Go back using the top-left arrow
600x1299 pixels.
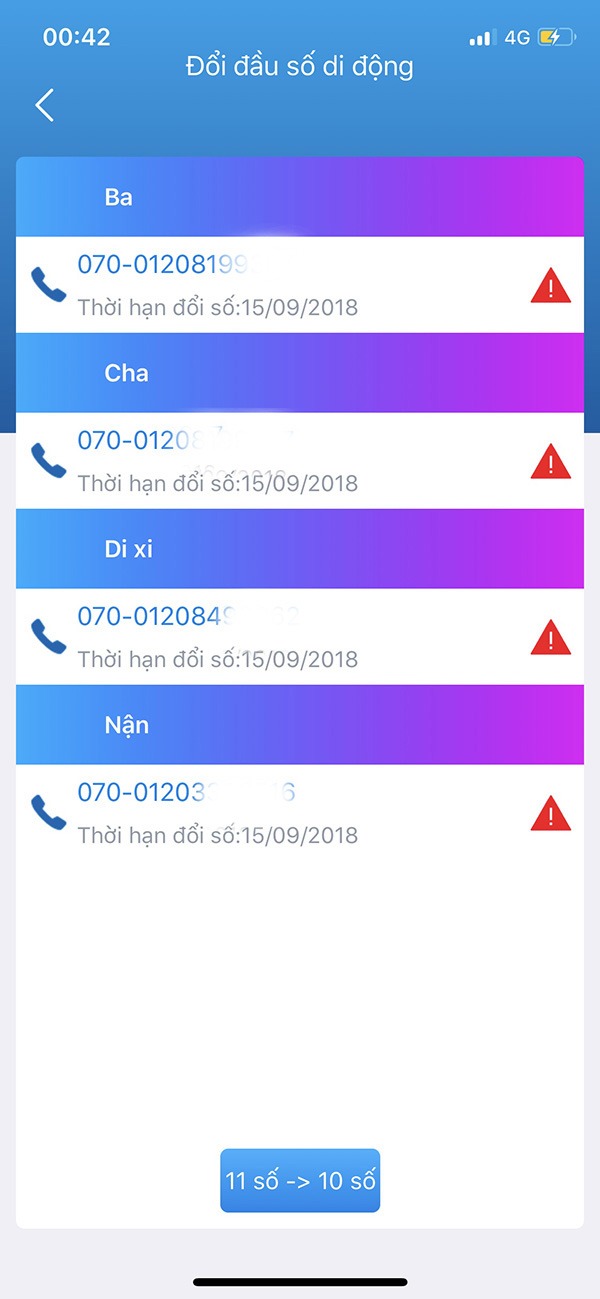[x=44, y=105]
